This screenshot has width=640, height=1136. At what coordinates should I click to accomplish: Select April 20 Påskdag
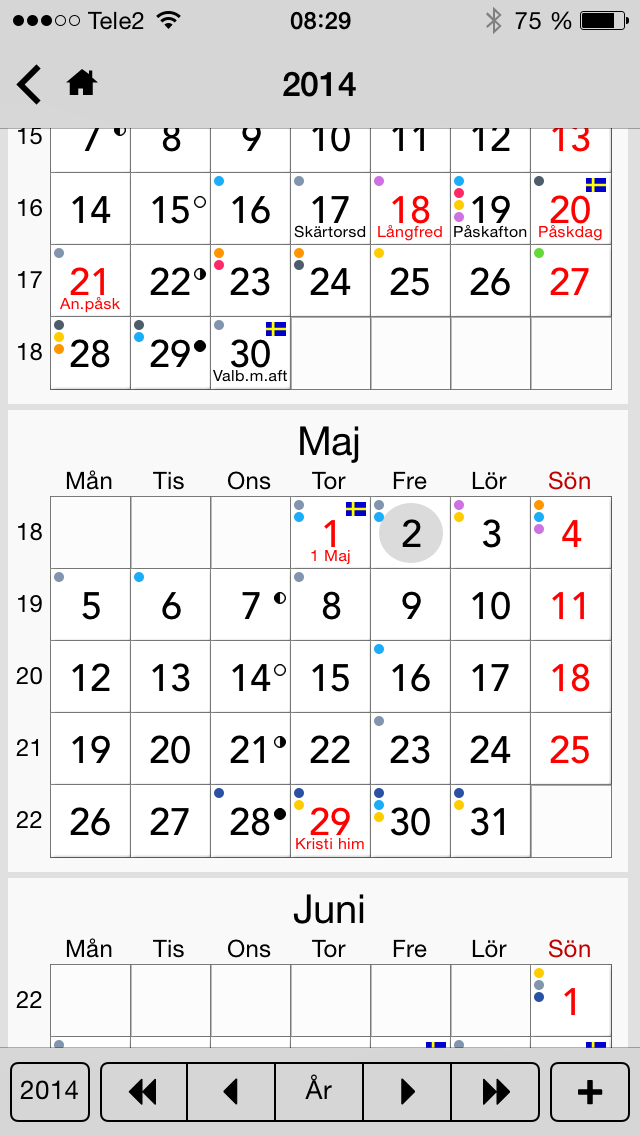tap(570, 209)
